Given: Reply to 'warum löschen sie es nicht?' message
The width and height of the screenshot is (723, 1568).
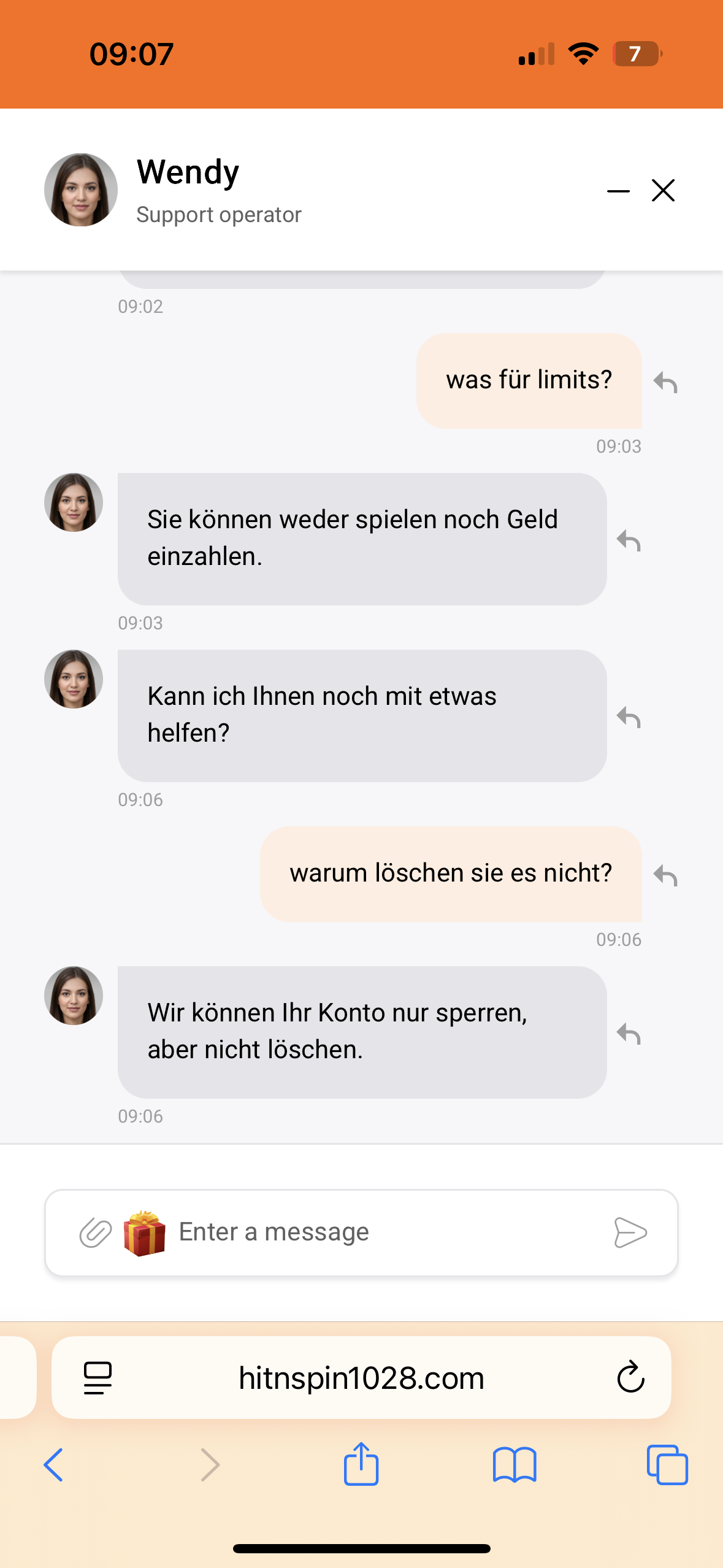Looking at the screenshot, I should tap(665, 875).
